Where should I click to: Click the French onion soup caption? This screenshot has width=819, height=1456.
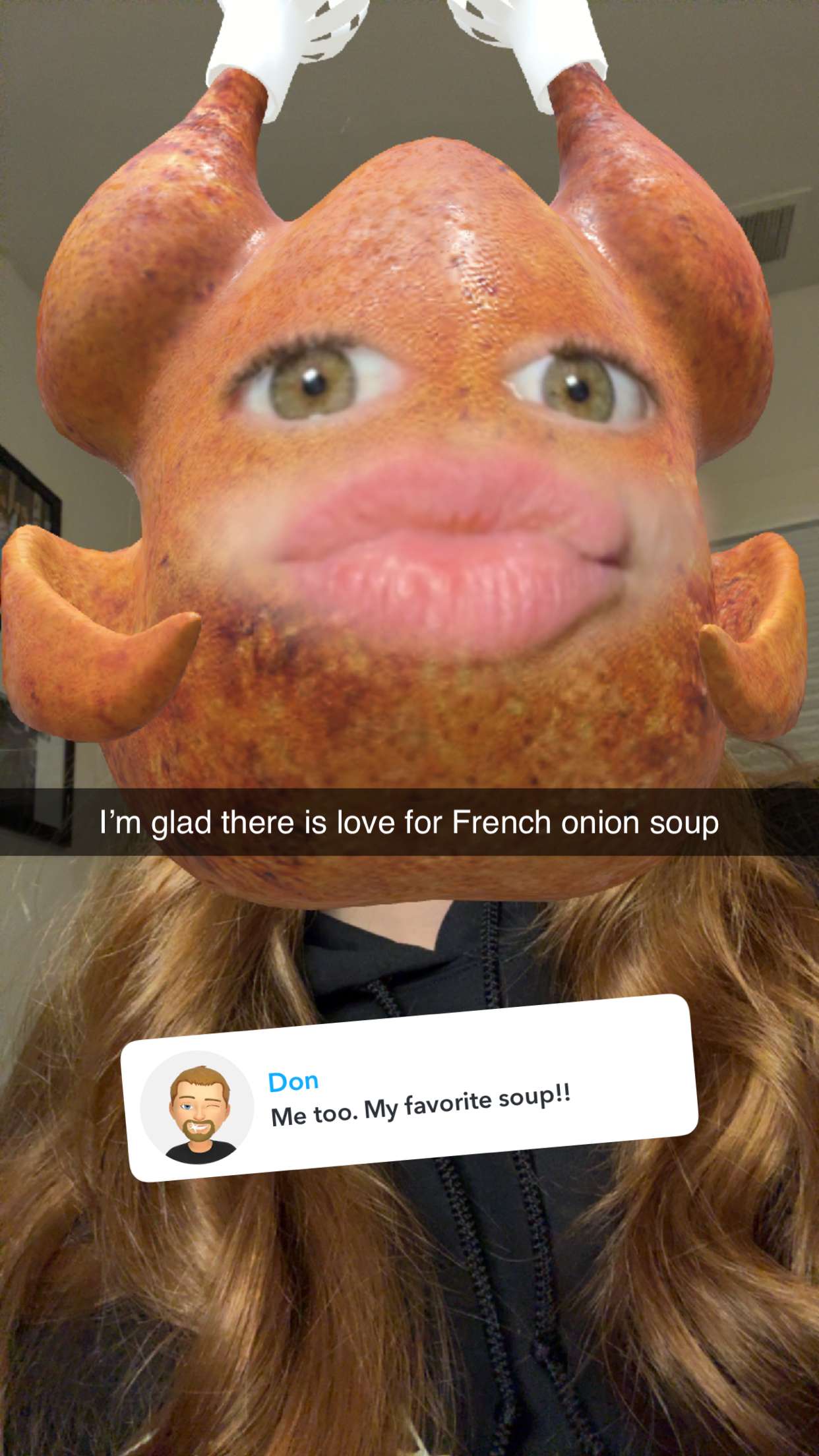pyautogui.click(x=409, y=823)
